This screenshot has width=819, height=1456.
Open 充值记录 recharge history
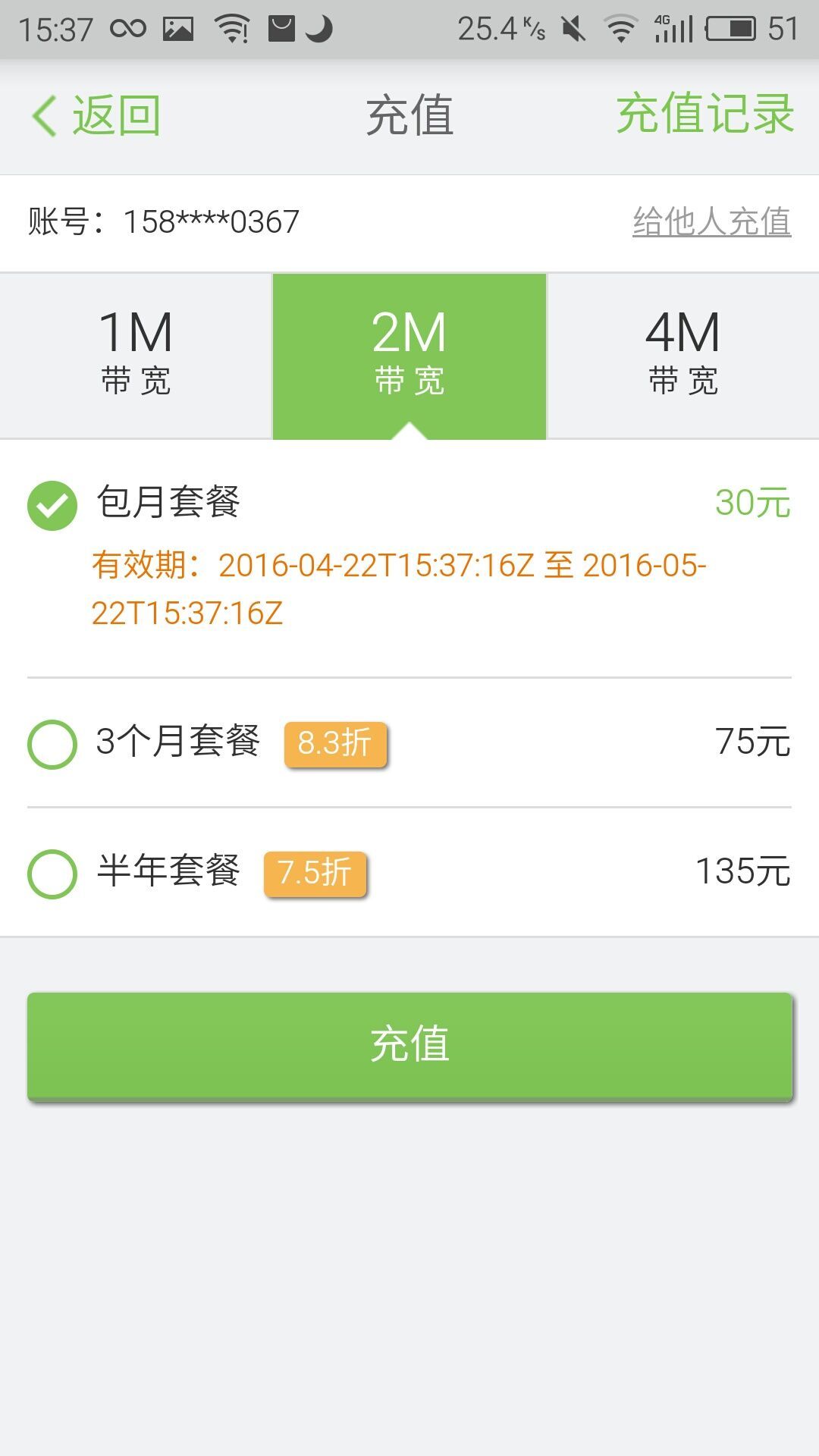(x=704, y=115)
